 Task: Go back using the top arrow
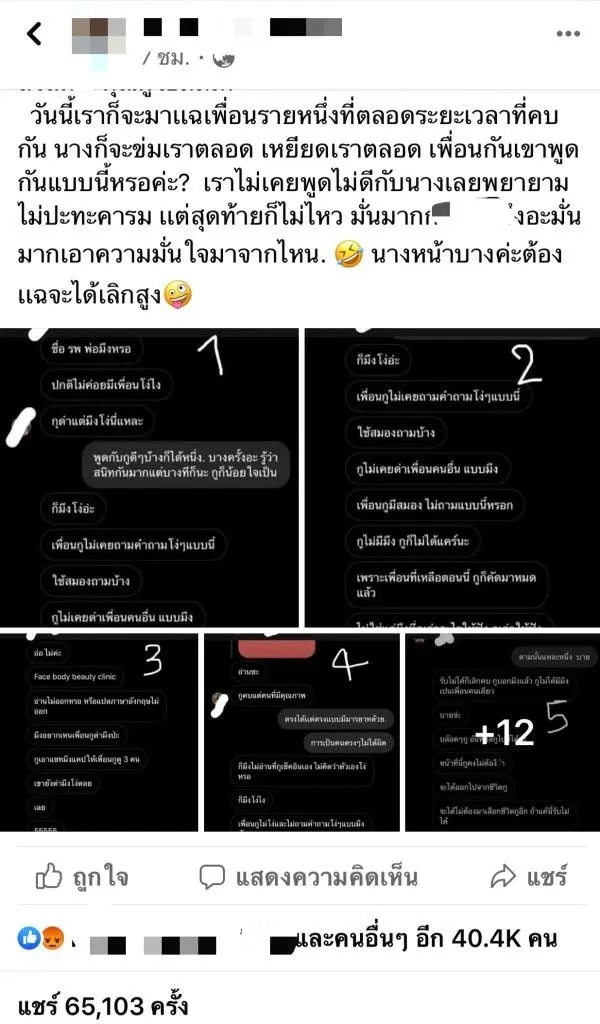coord(34,34)
